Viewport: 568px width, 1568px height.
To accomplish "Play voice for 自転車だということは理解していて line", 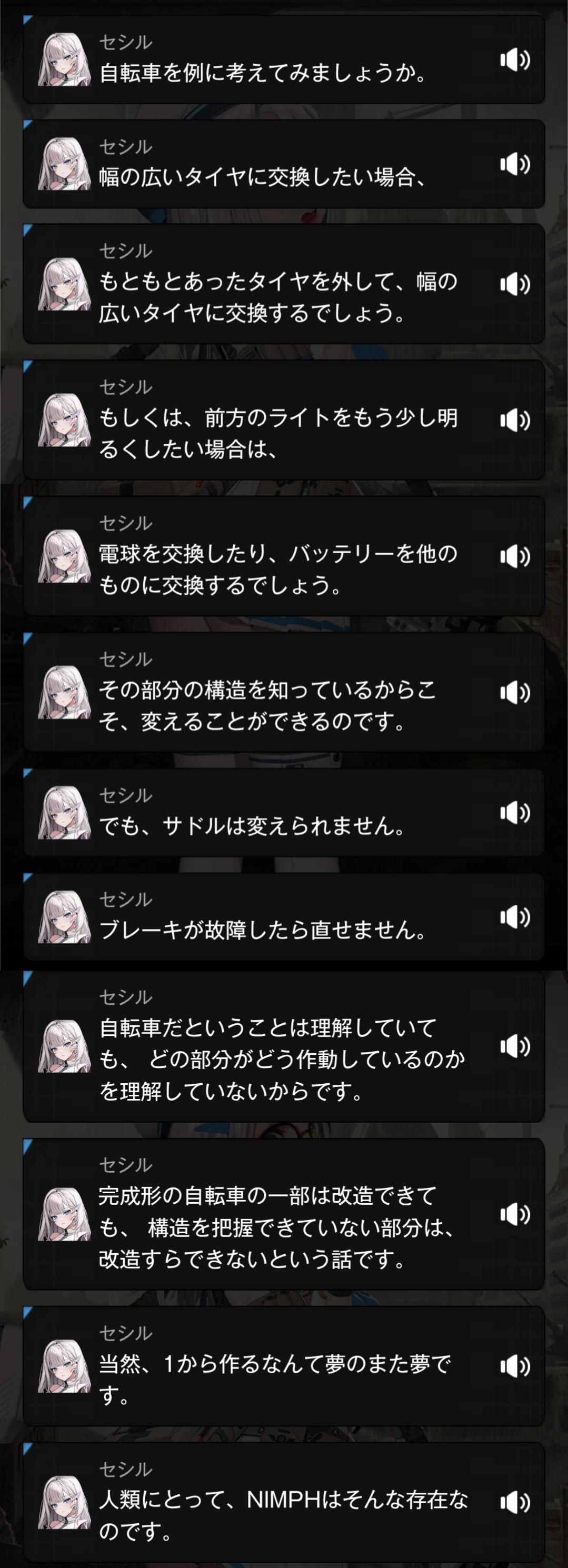I will click(514, 1046).
